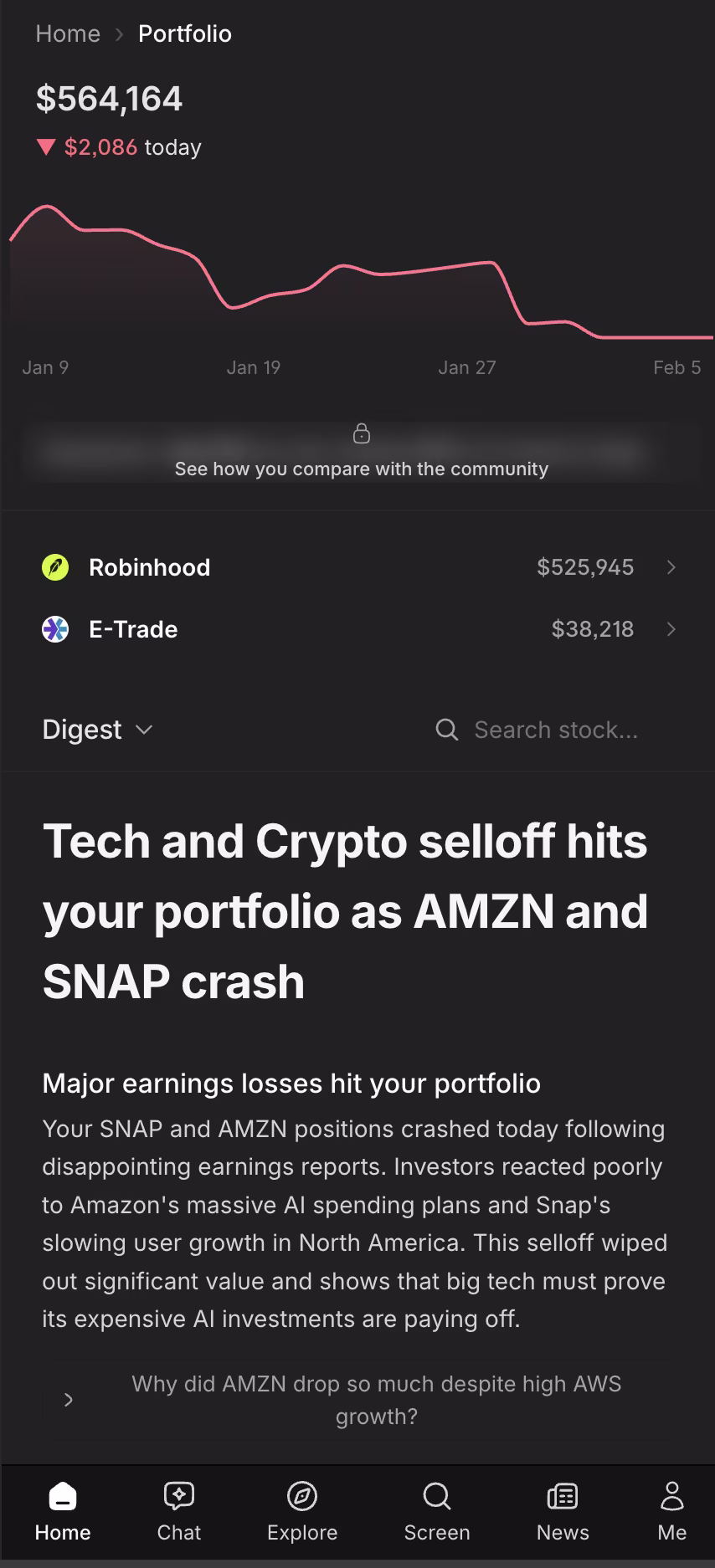Switch to the Explore tab
Image resolution: width=715 pixels, height=1568 pixels.
coord(302,1512)
